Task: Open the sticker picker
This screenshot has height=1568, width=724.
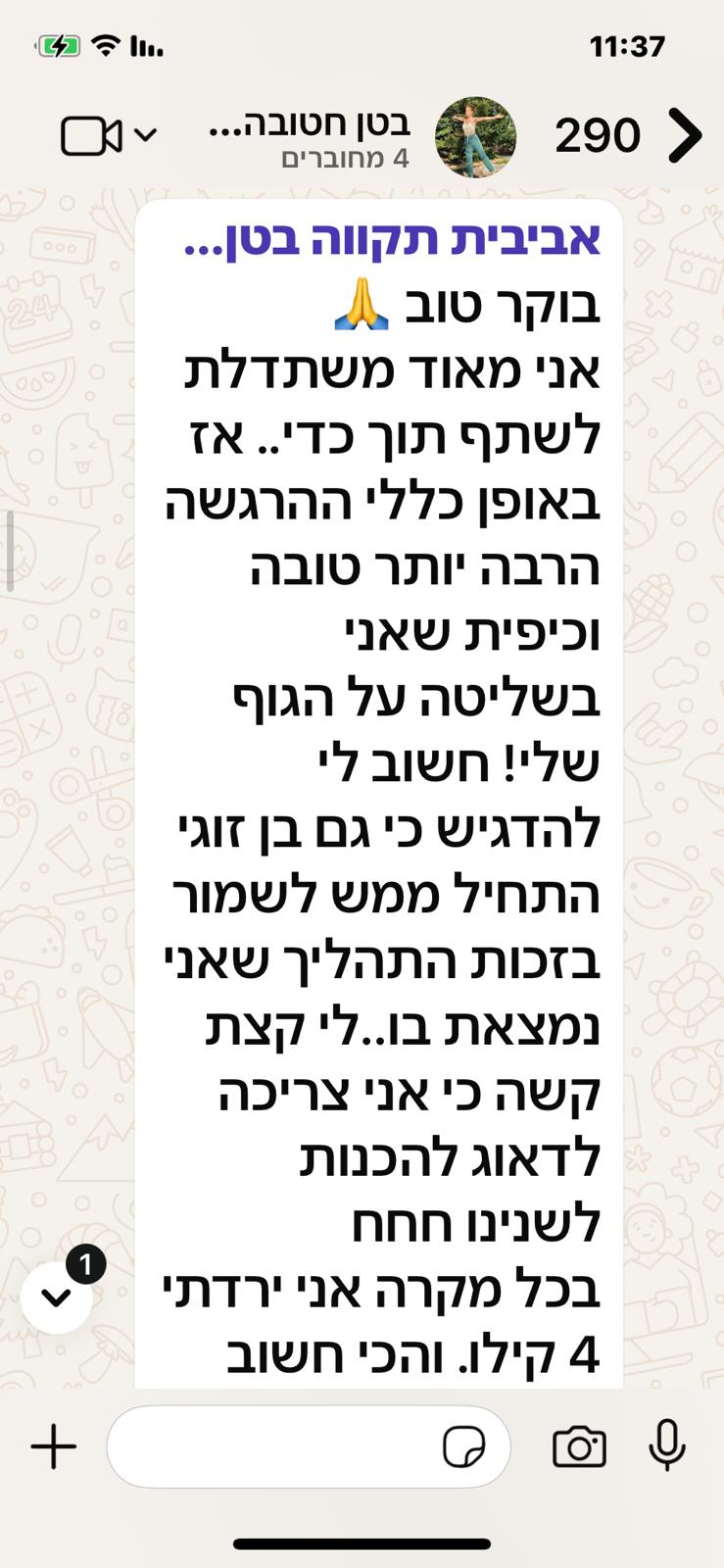Action: click(463, 1446)
